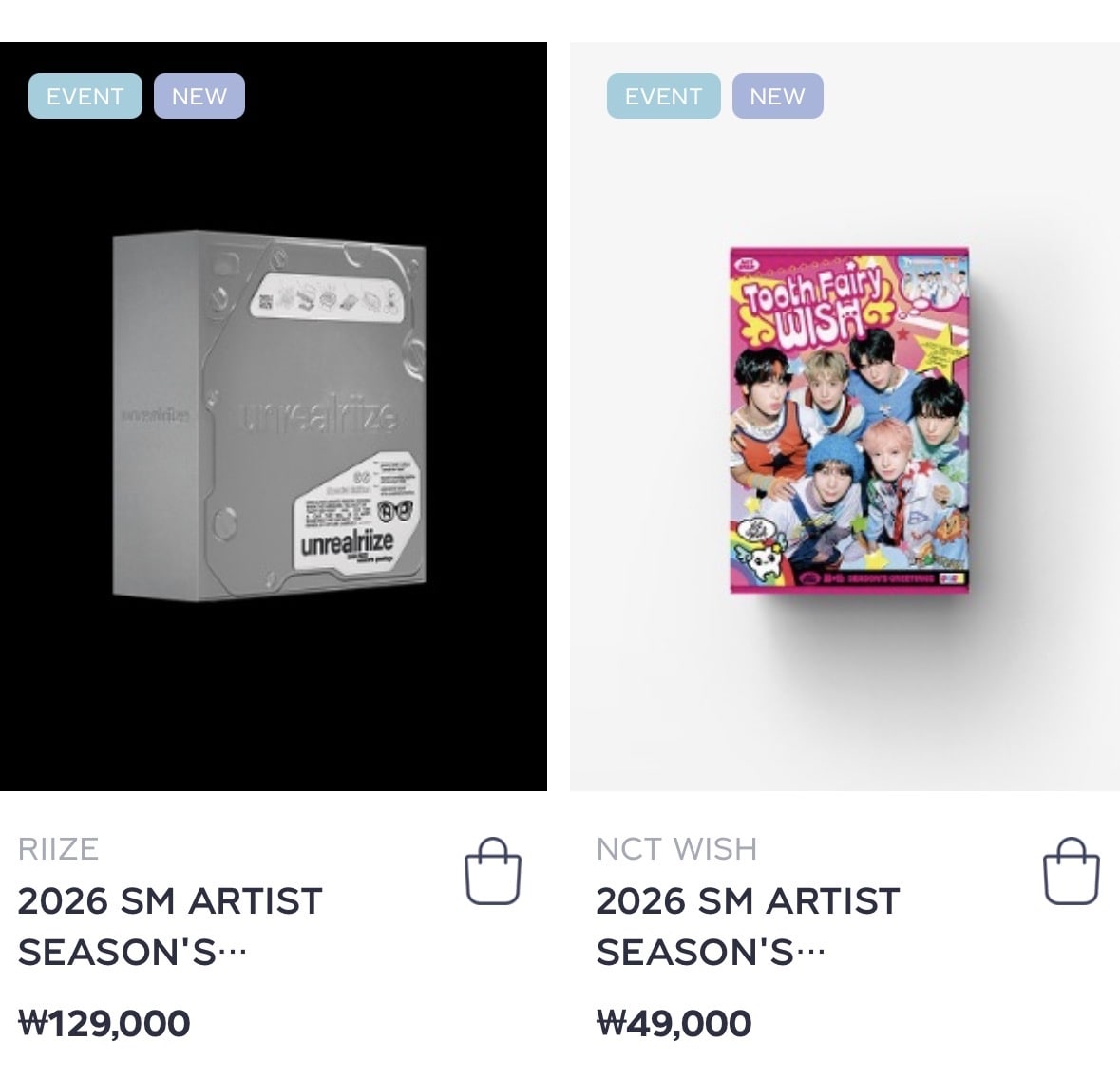Screen dimensions: 1120x1079
Task: Open RIIZE 2026 SM Artist Season's title
Action: coord(171,925)
